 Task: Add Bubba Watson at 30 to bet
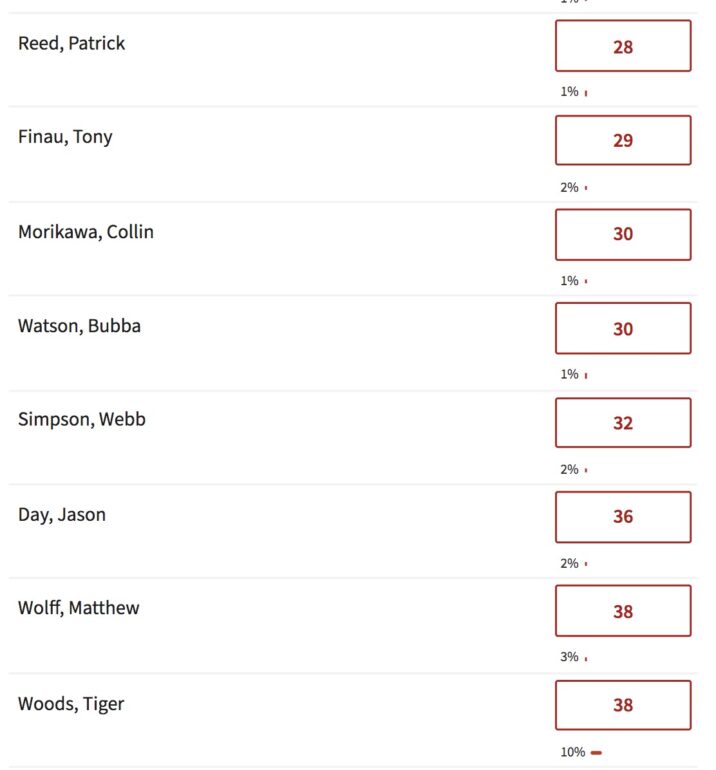(623, 328)
